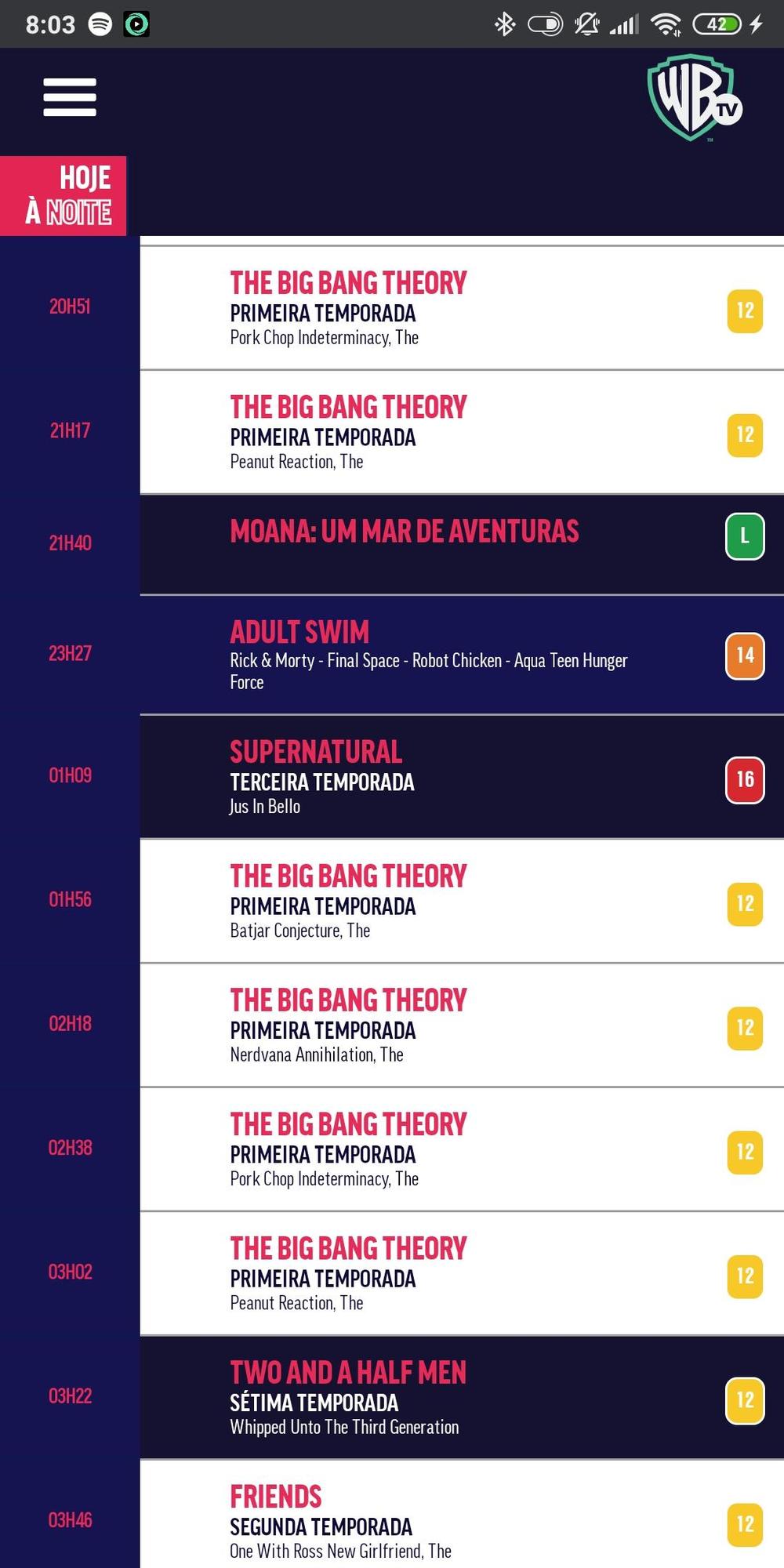
Task: Open the 21H17 Peanut Reaction episode
Action: 461,432
